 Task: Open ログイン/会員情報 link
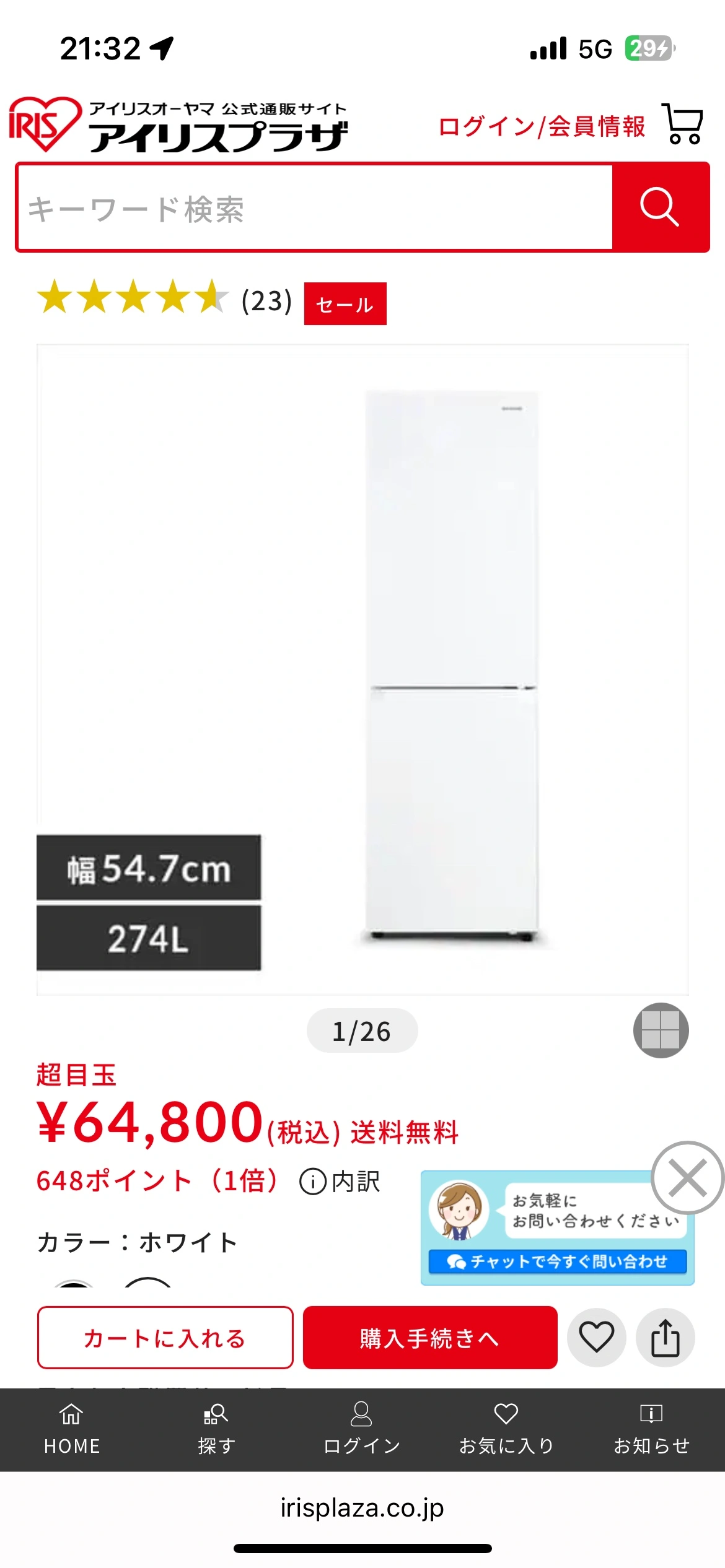pos(542,126)
